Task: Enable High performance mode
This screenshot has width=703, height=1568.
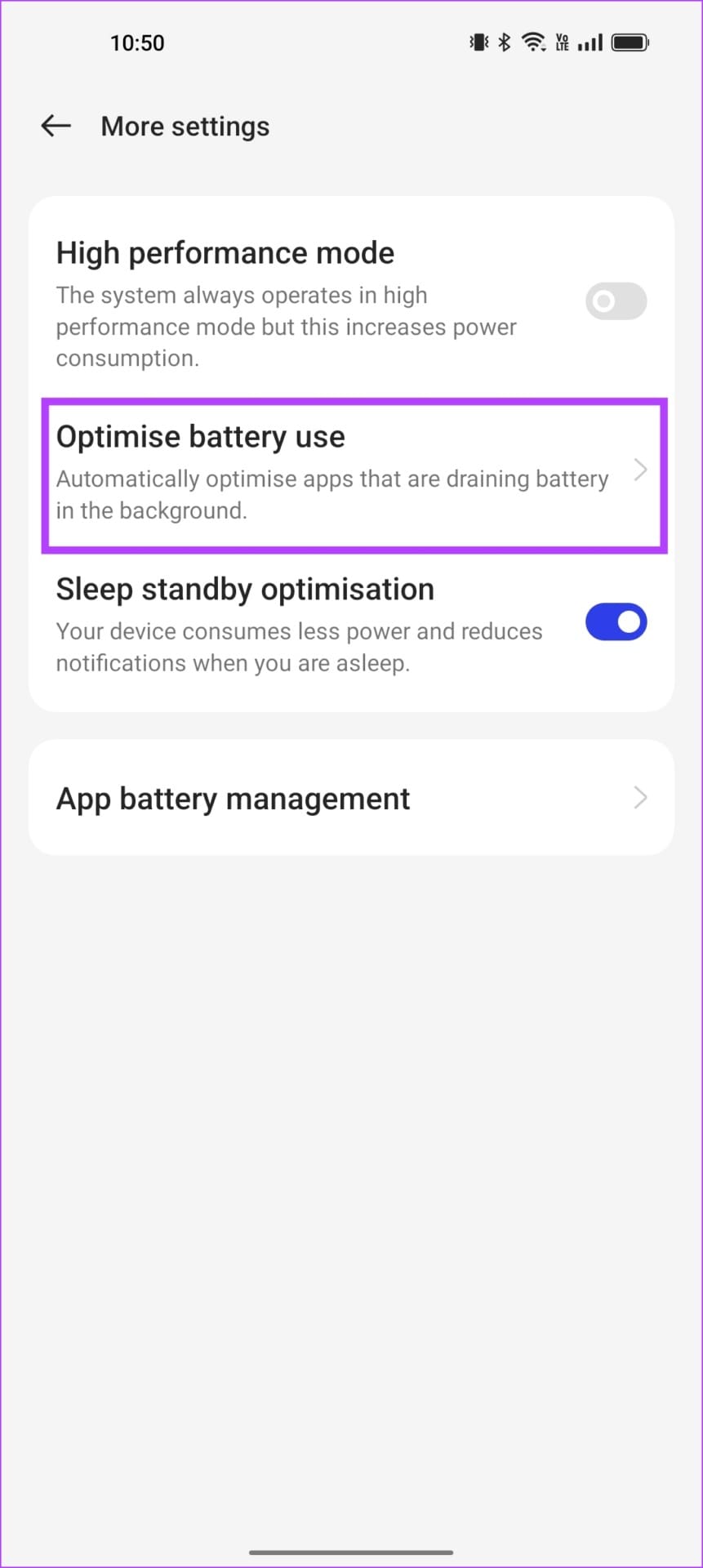Action: click(616, 302)
